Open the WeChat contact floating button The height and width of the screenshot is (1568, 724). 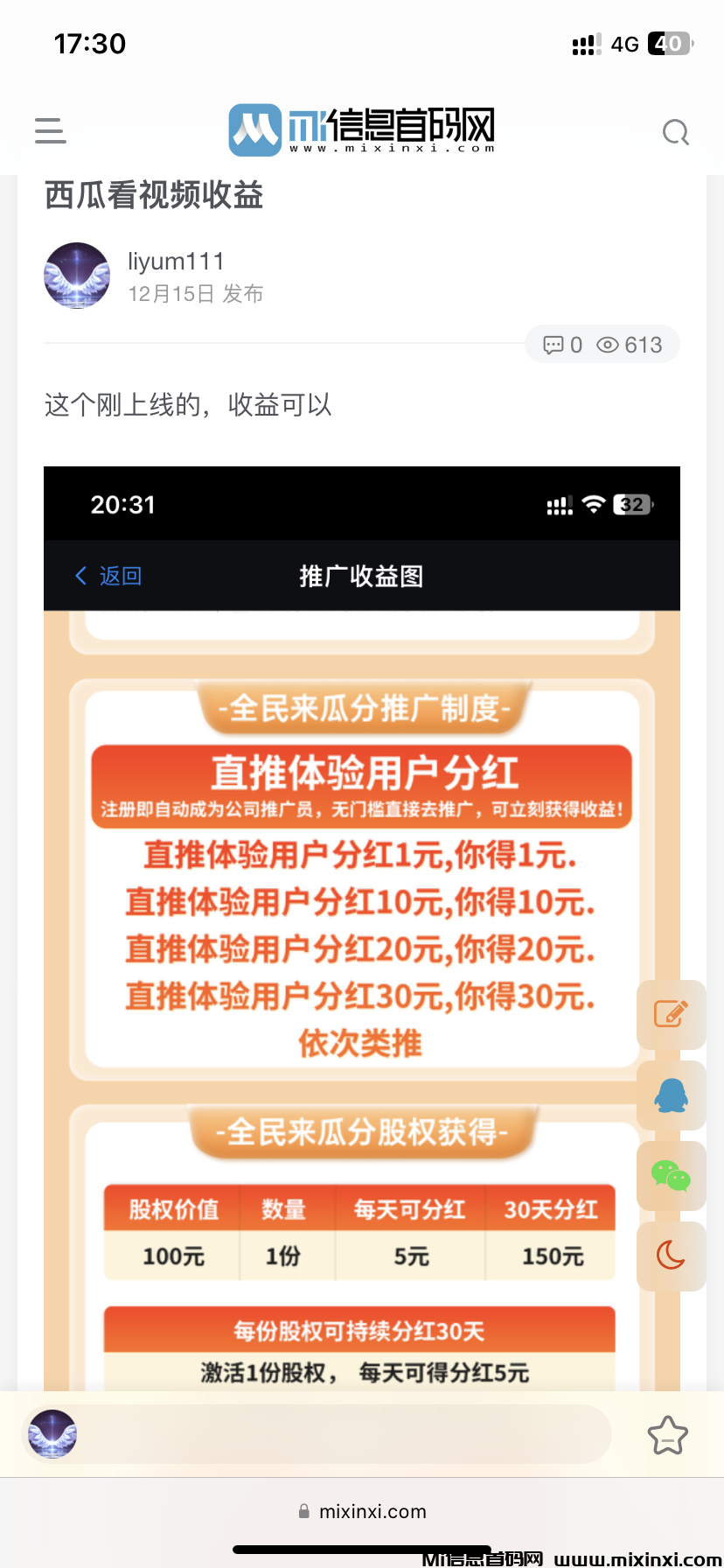[x=671, y=1175]
